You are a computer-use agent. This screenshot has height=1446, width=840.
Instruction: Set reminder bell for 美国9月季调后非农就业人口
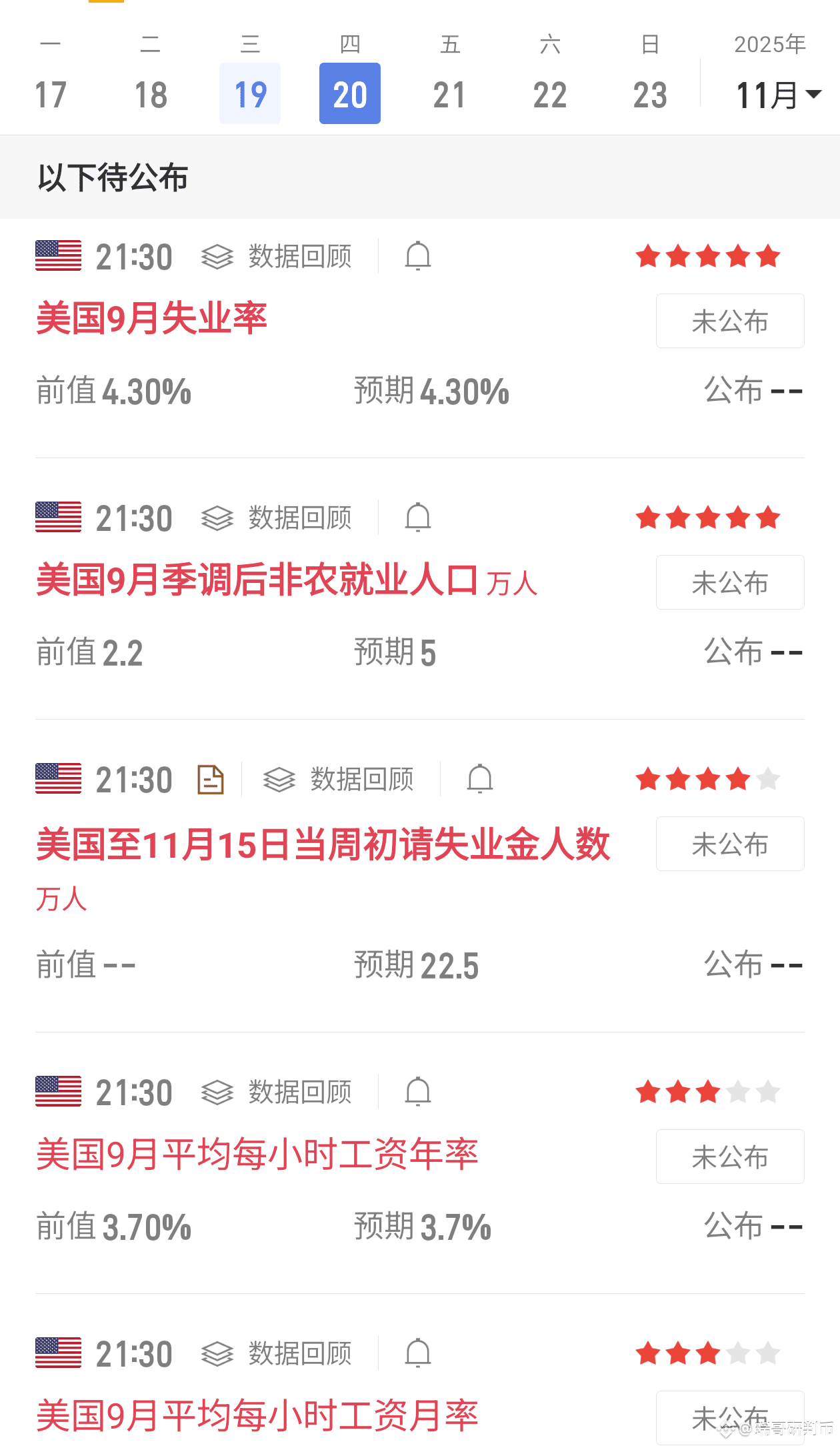point(418,518)
